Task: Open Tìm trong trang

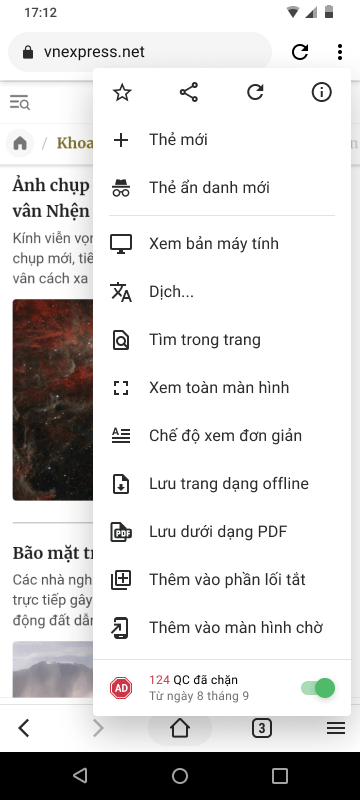Action: (222, 340)
